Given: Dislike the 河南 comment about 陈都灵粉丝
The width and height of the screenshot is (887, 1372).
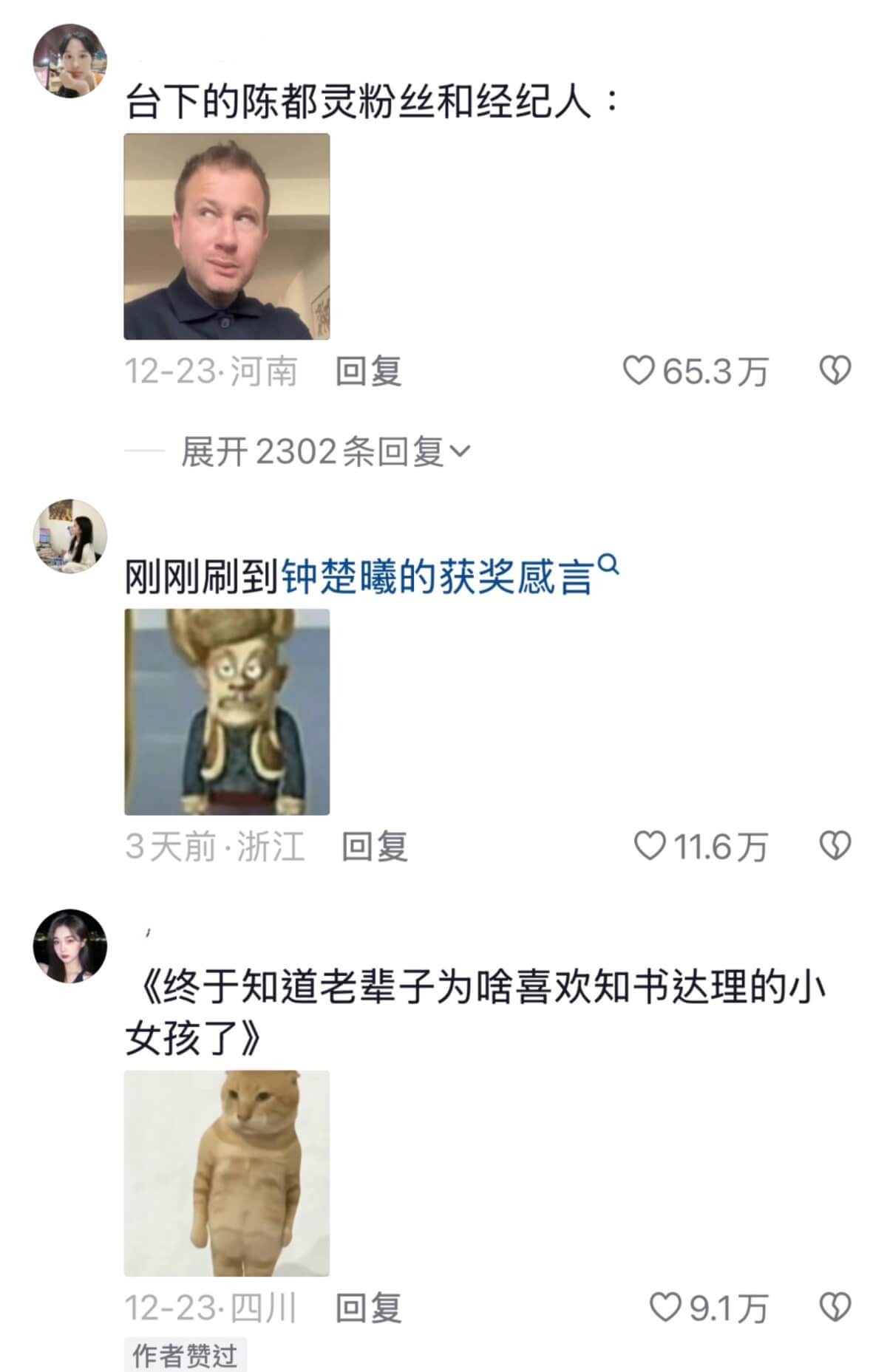Looking at the screenshot, I should [835, 370].
